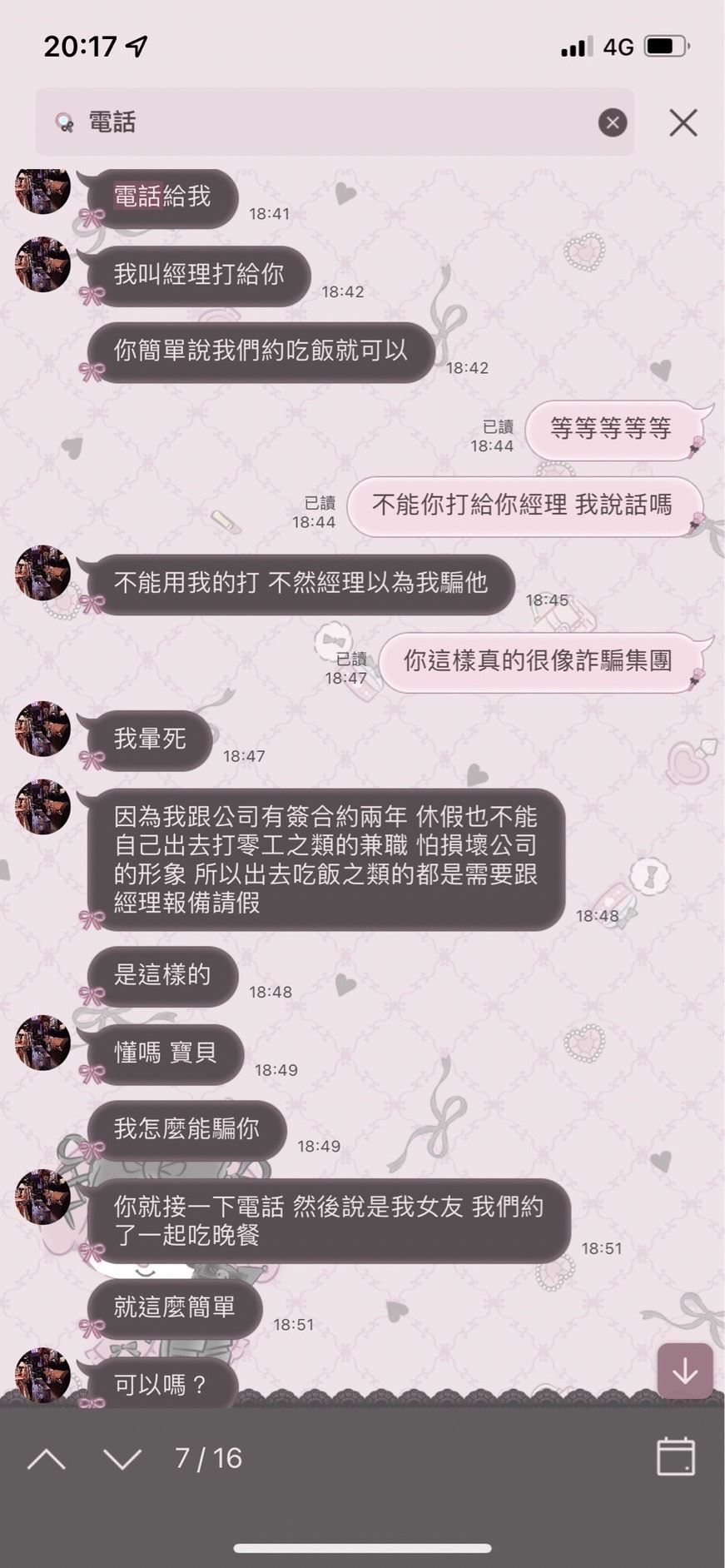Image resolution: width=725 pixels, height=1568 pixels.
Task: Jump to the latest message
Action: (x=684, y=1371)
